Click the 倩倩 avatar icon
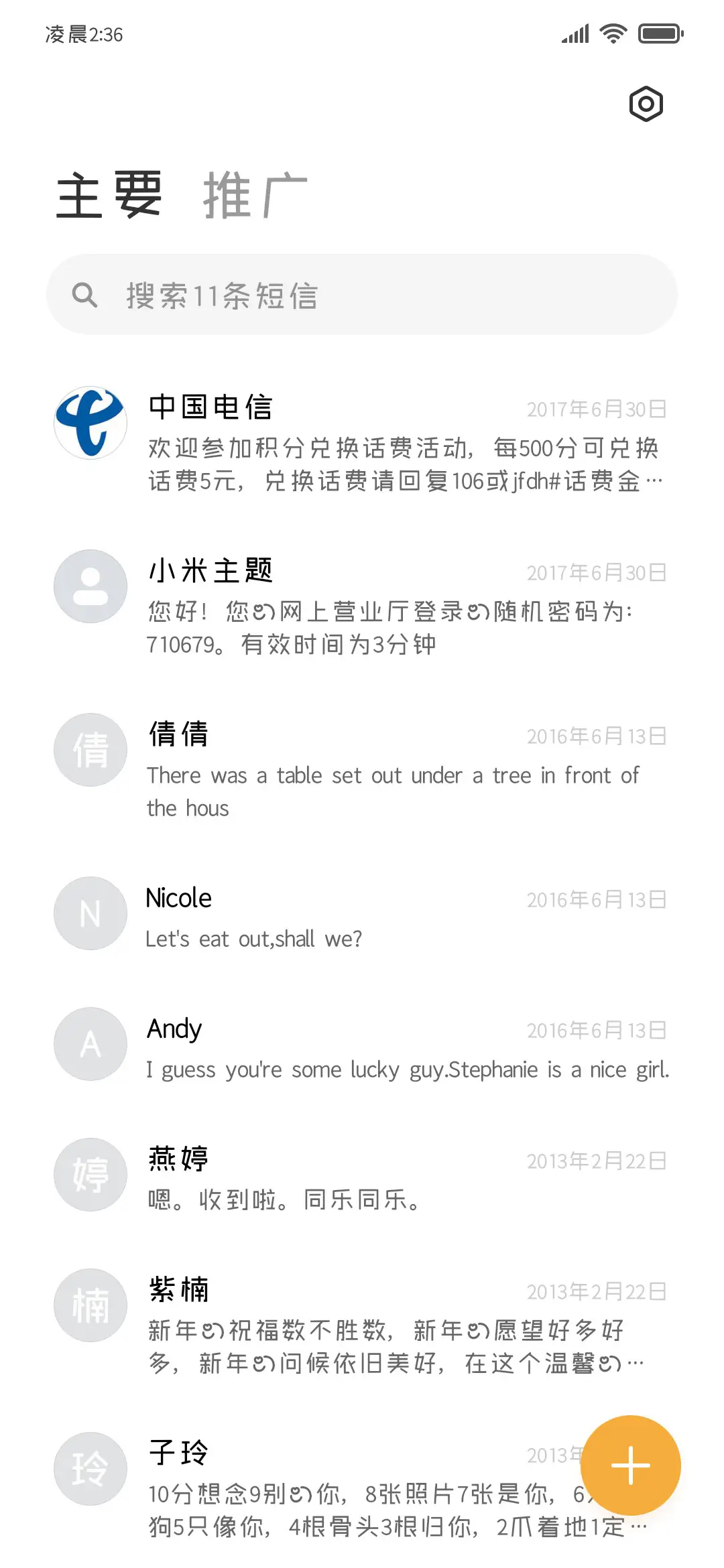724x1568 pixels. click(90, 750)
